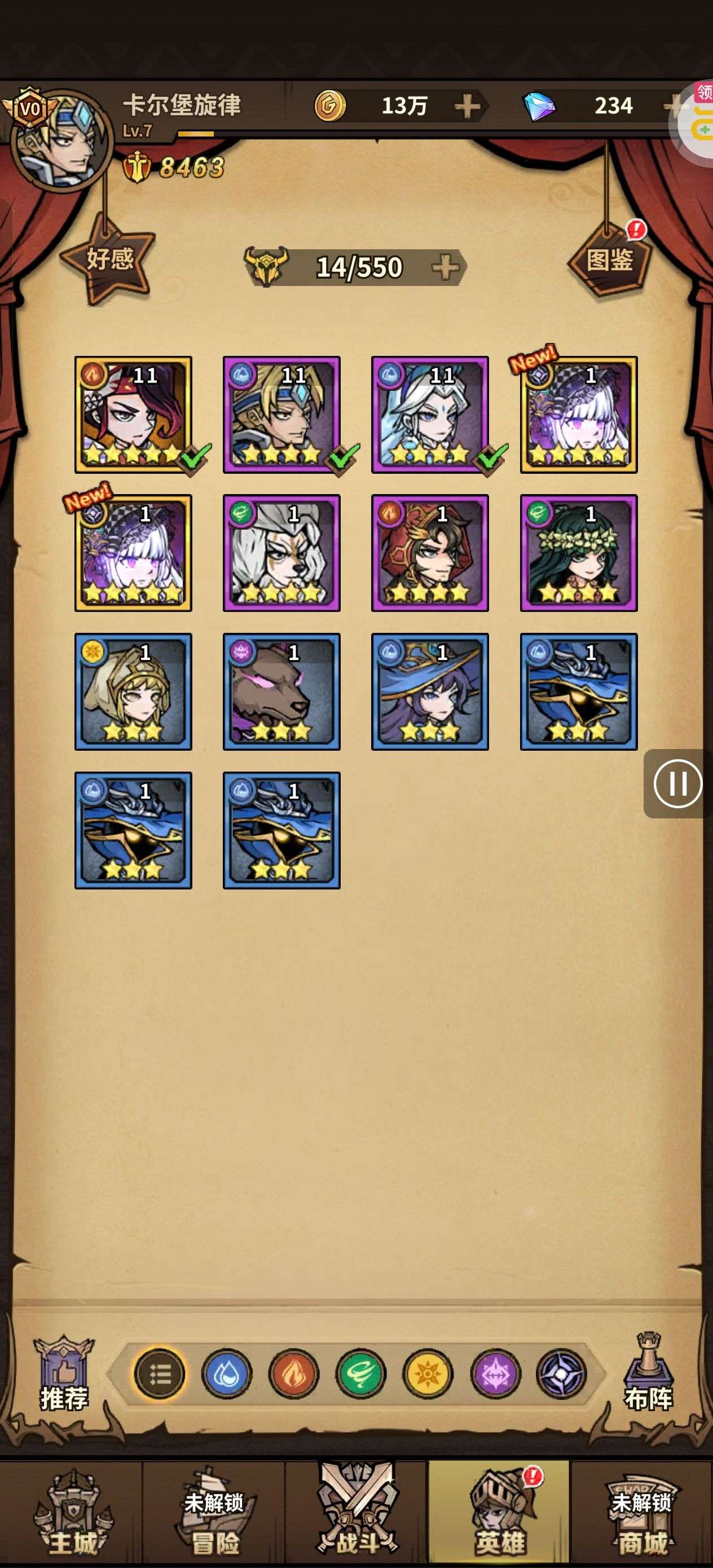The image size is (713, 1568).
Task: Open the green-haired flower crown hero
Action: 579,553
